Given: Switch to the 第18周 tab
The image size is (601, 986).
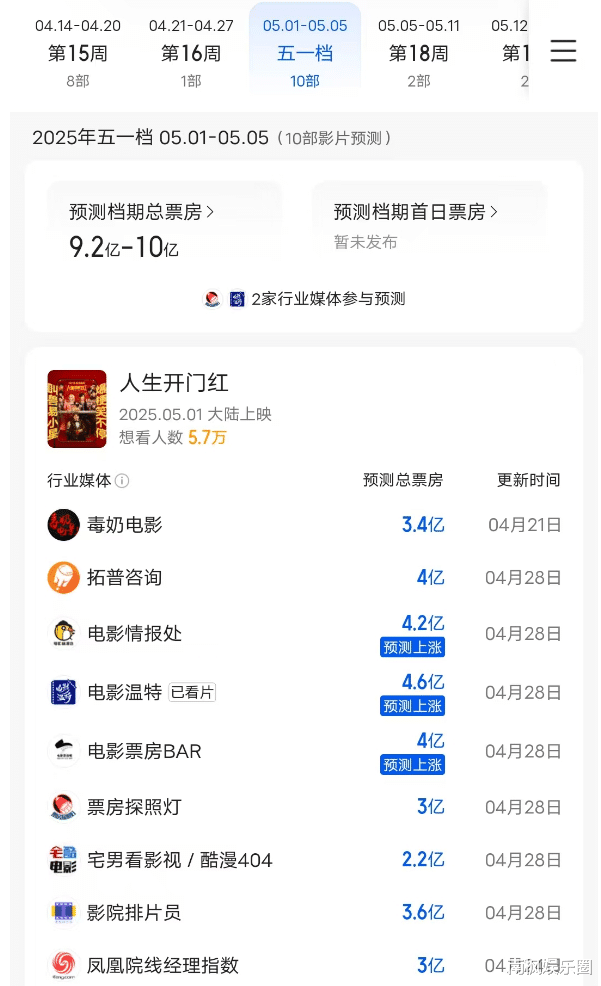Looking at the screenshot, I should pos(419,53).
